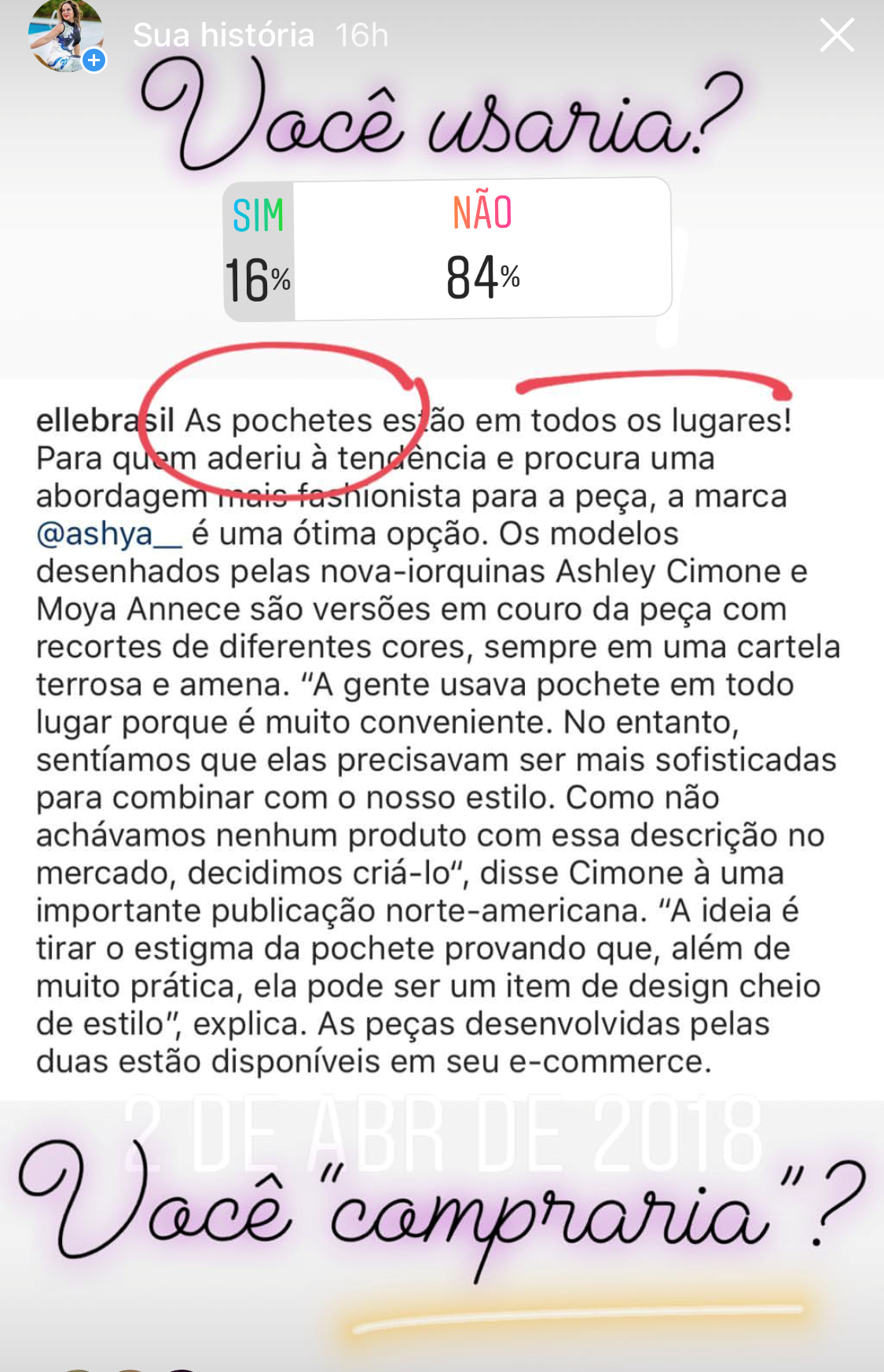
Task: Close the story viewer
Action: click(x=836, y=36)
